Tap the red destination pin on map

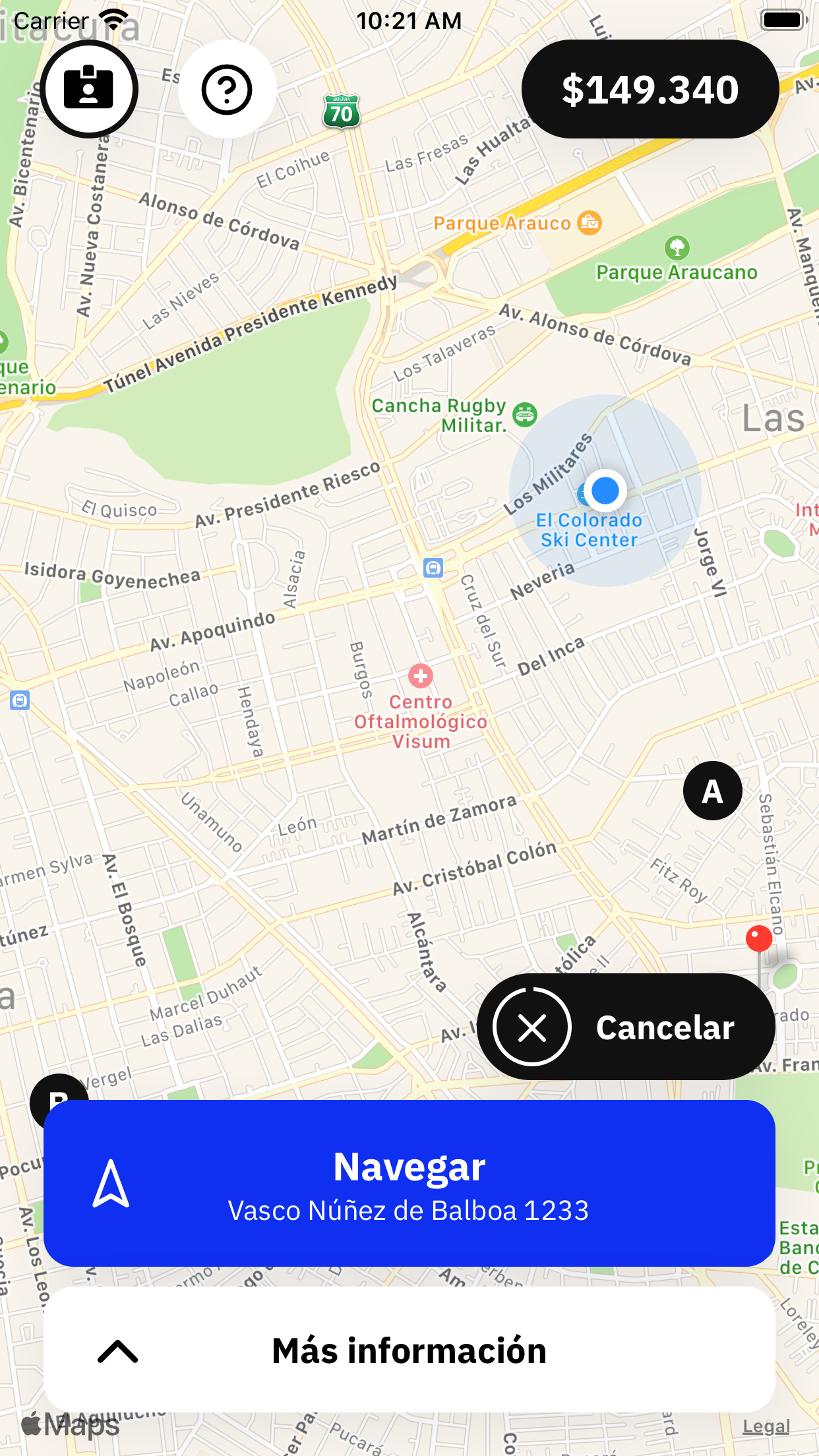[758, 938]
